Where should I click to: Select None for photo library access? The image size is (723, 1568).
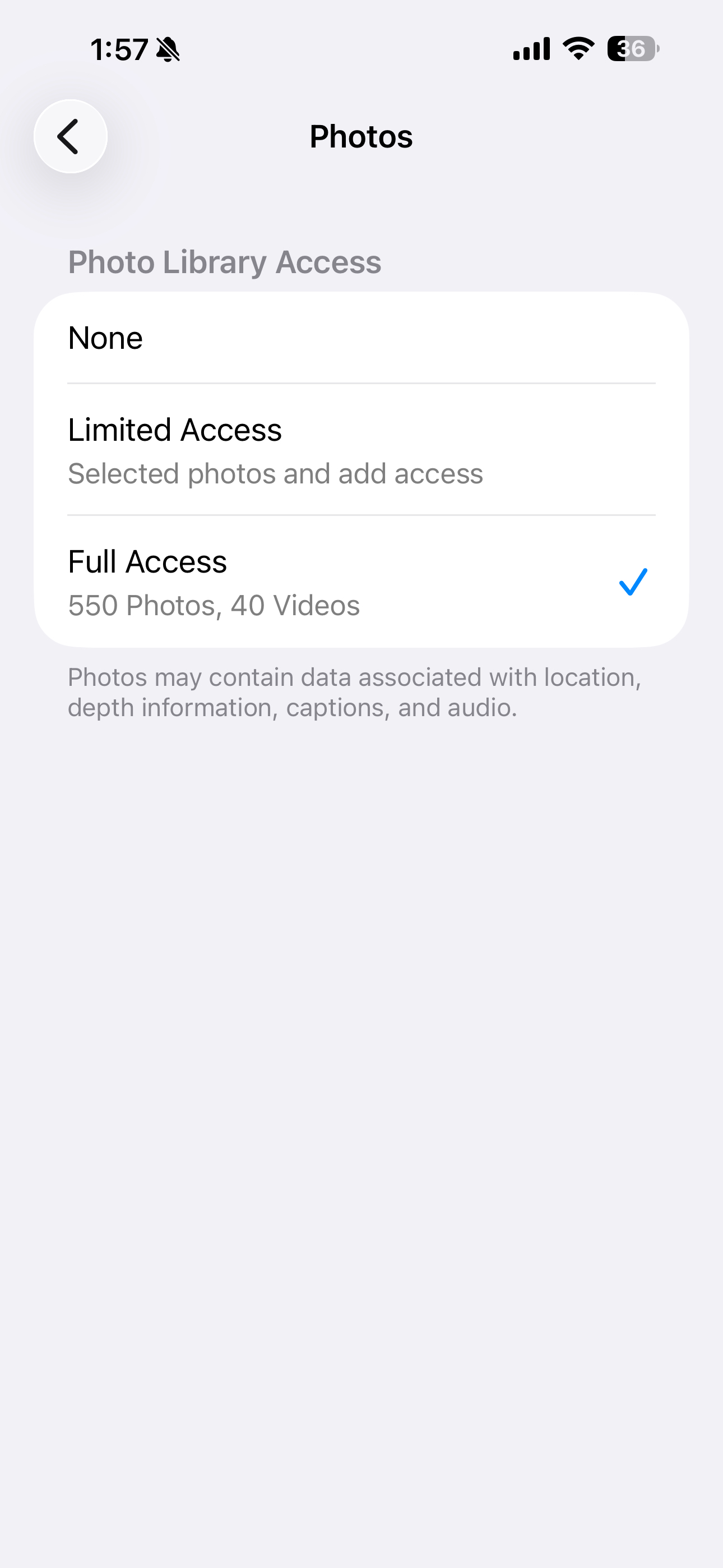tap(360, 338)
